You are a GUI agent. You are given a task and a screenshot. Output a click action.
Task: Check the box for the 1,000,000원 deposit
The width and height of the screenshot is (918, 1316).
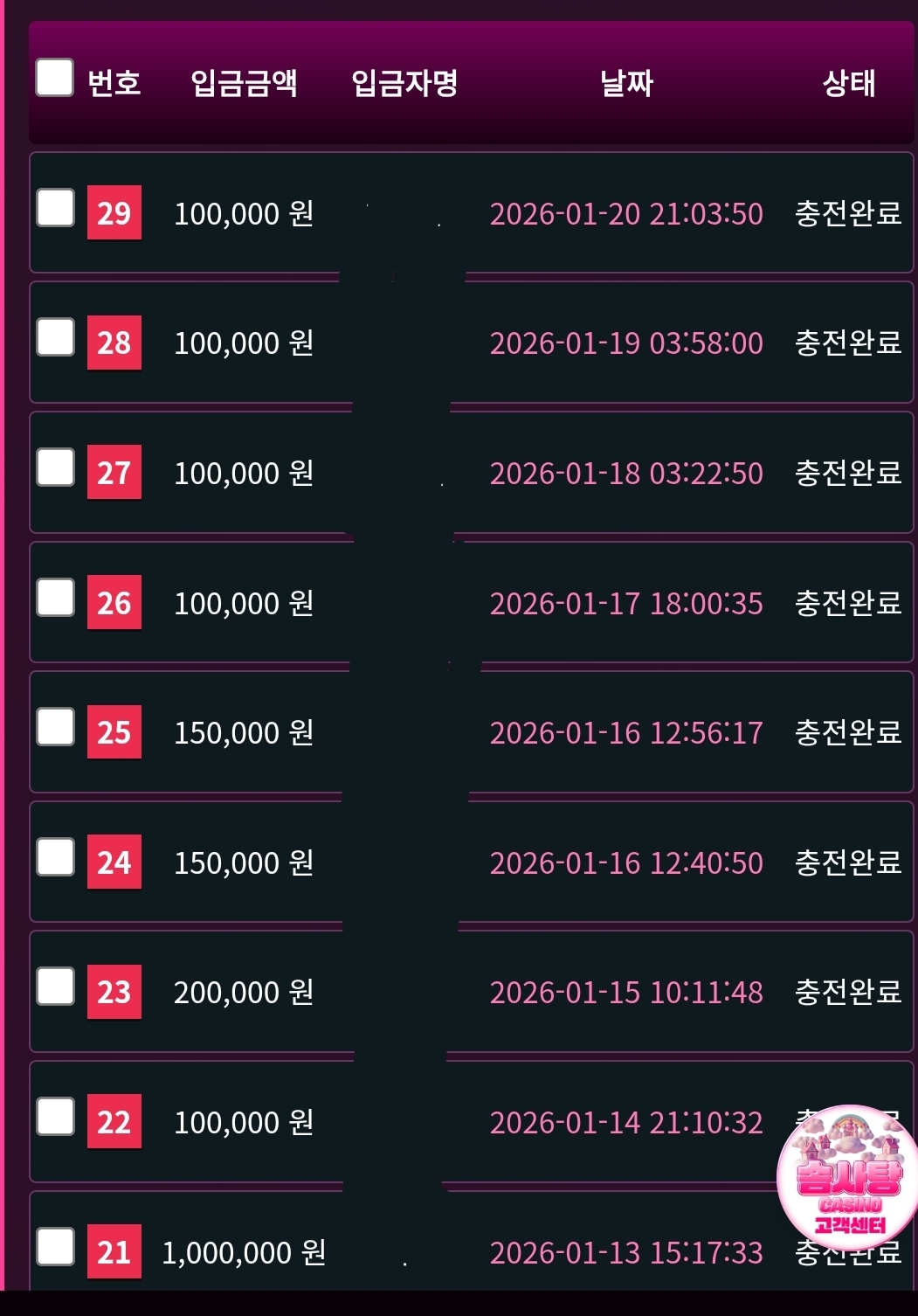coord(55,1246)
